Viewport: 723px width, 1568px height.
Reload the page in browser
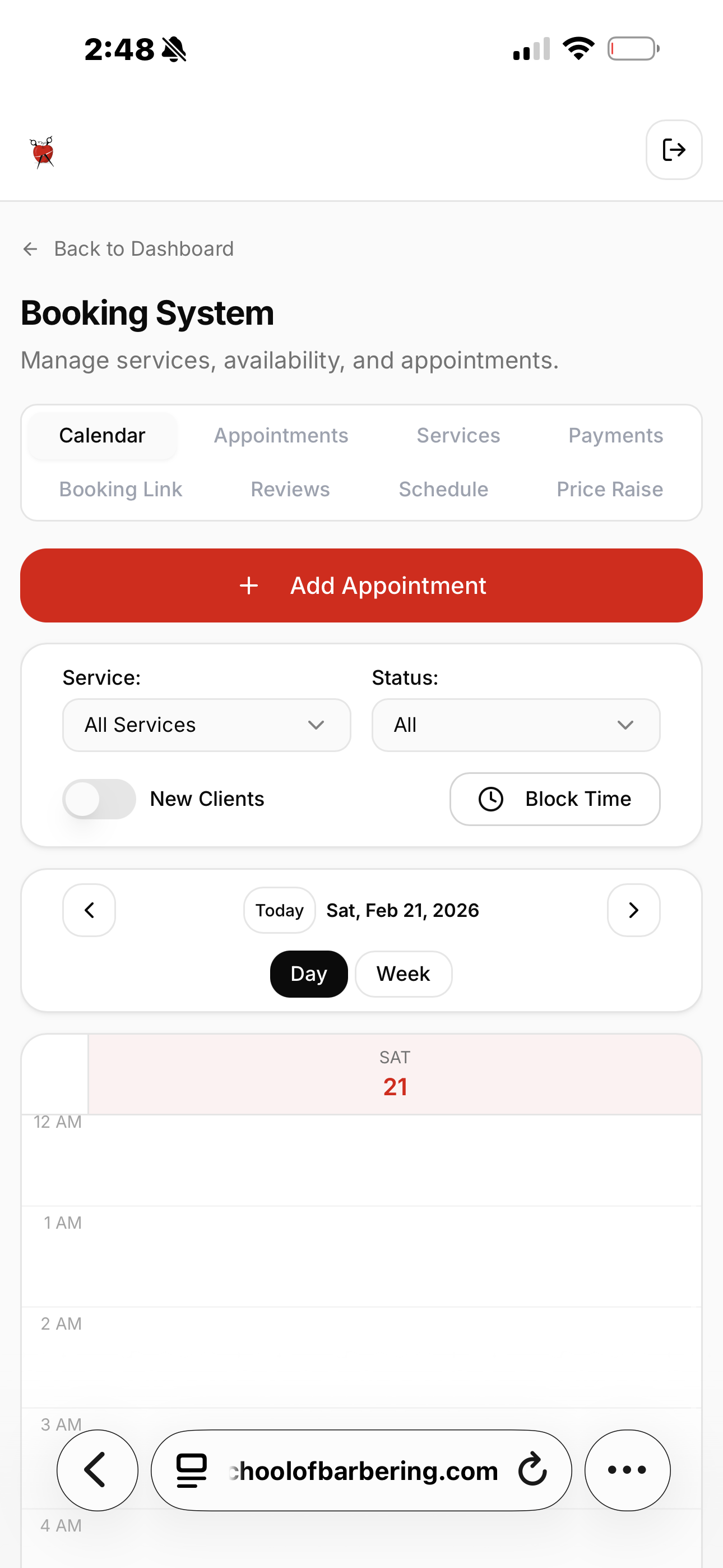pyautogui.click(x=532, y=1470)
